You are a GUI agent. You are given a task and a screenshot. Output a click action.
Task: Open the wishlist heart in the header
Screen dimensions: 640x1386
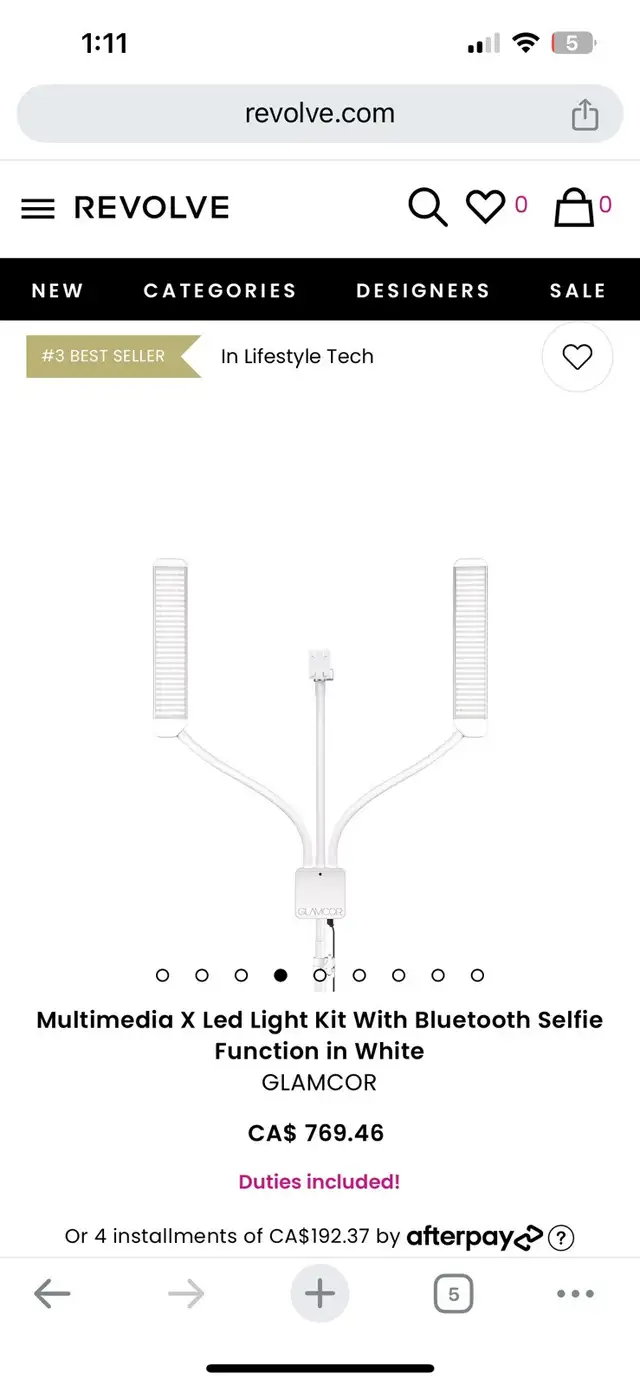(x=486, y=207)
